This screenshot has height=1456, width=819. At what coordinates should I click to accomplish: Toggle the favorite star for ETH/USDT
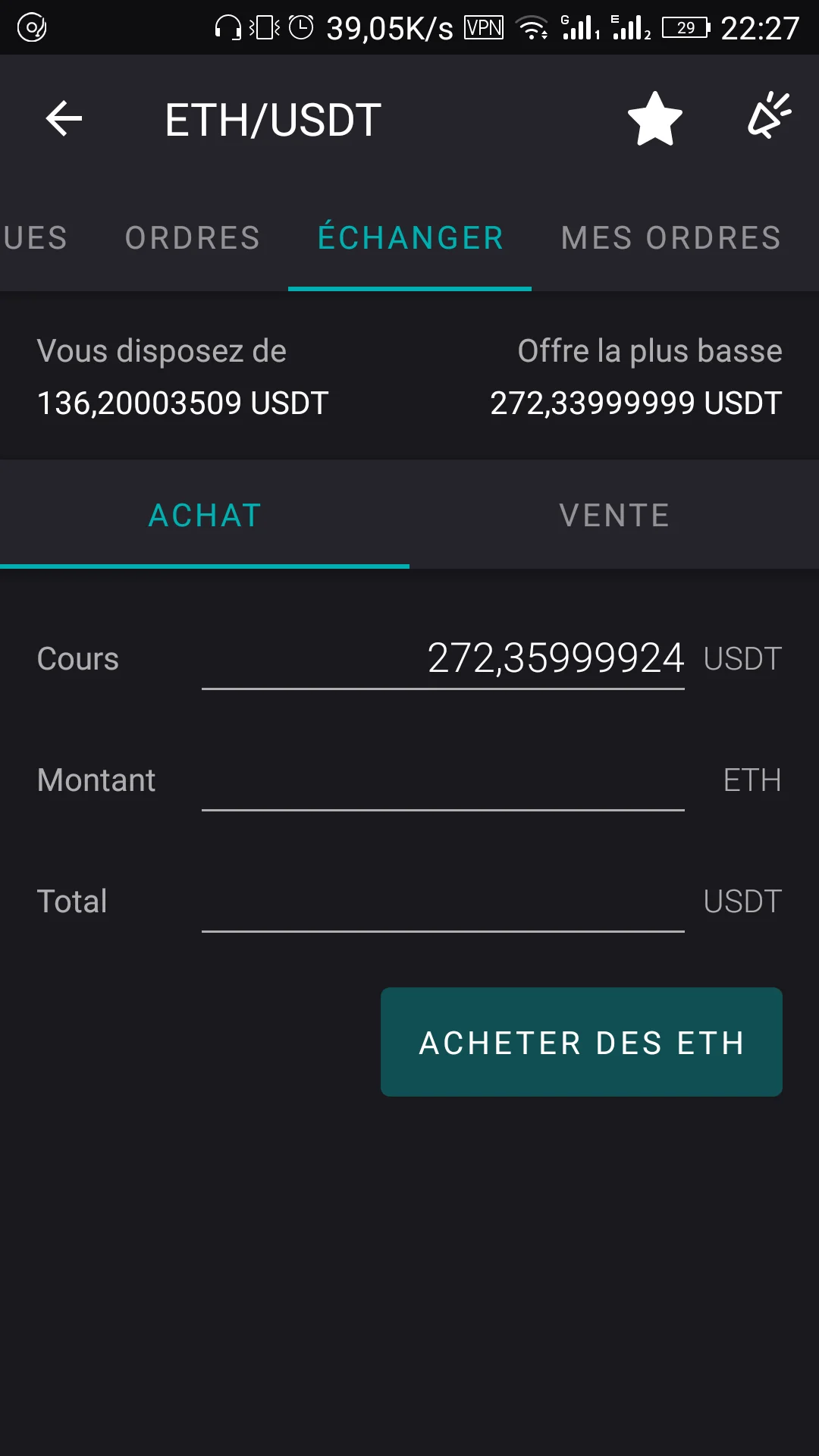(x=654, y=119)
